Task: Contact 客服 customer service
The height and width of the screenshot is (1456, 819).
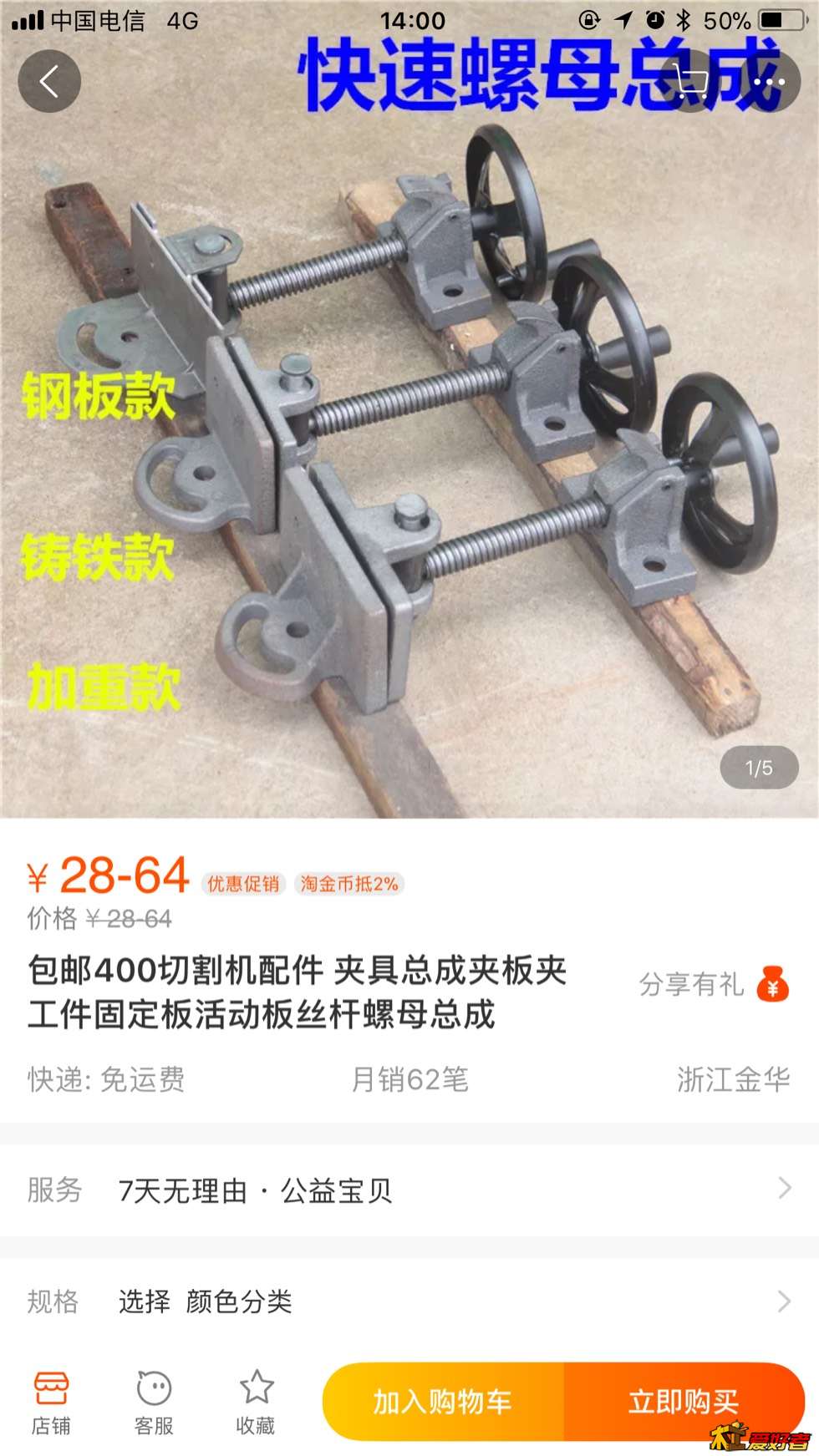Action: click(154, 1402)
